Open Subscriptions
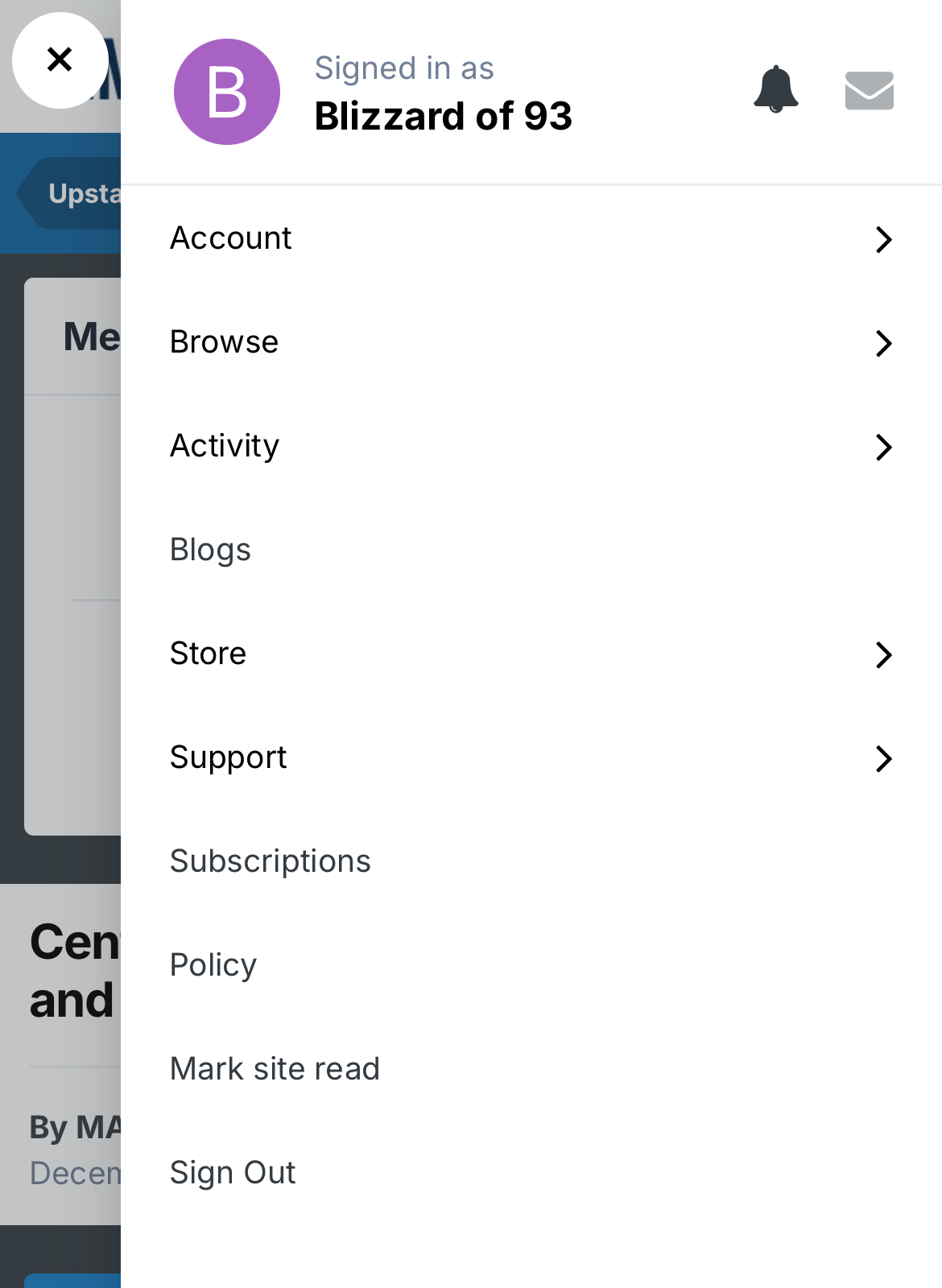 pos(271,861)
